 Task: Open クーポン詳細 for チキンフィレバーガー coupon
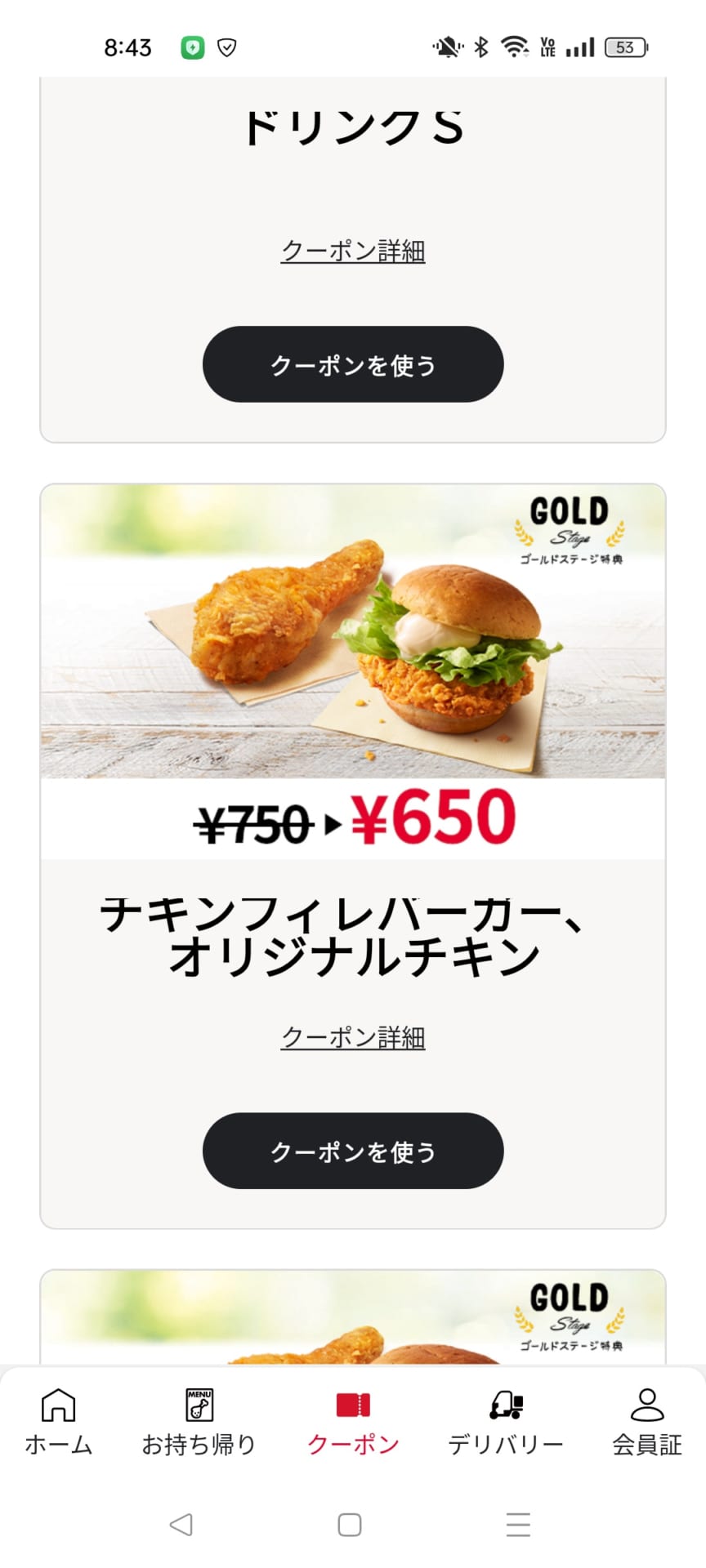pyautogui.click(x=353, y=1037)
